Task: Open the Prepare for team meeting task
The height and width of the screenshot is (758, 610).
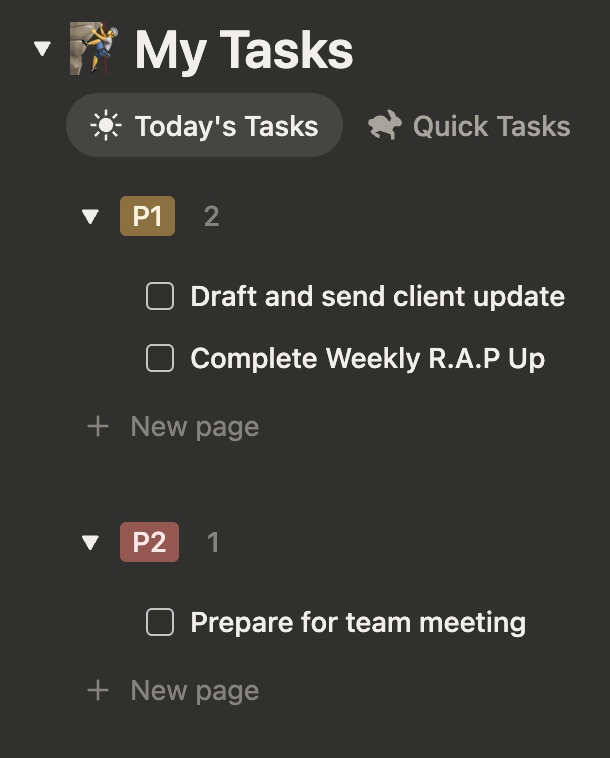Action: click(x=357, y=622)
